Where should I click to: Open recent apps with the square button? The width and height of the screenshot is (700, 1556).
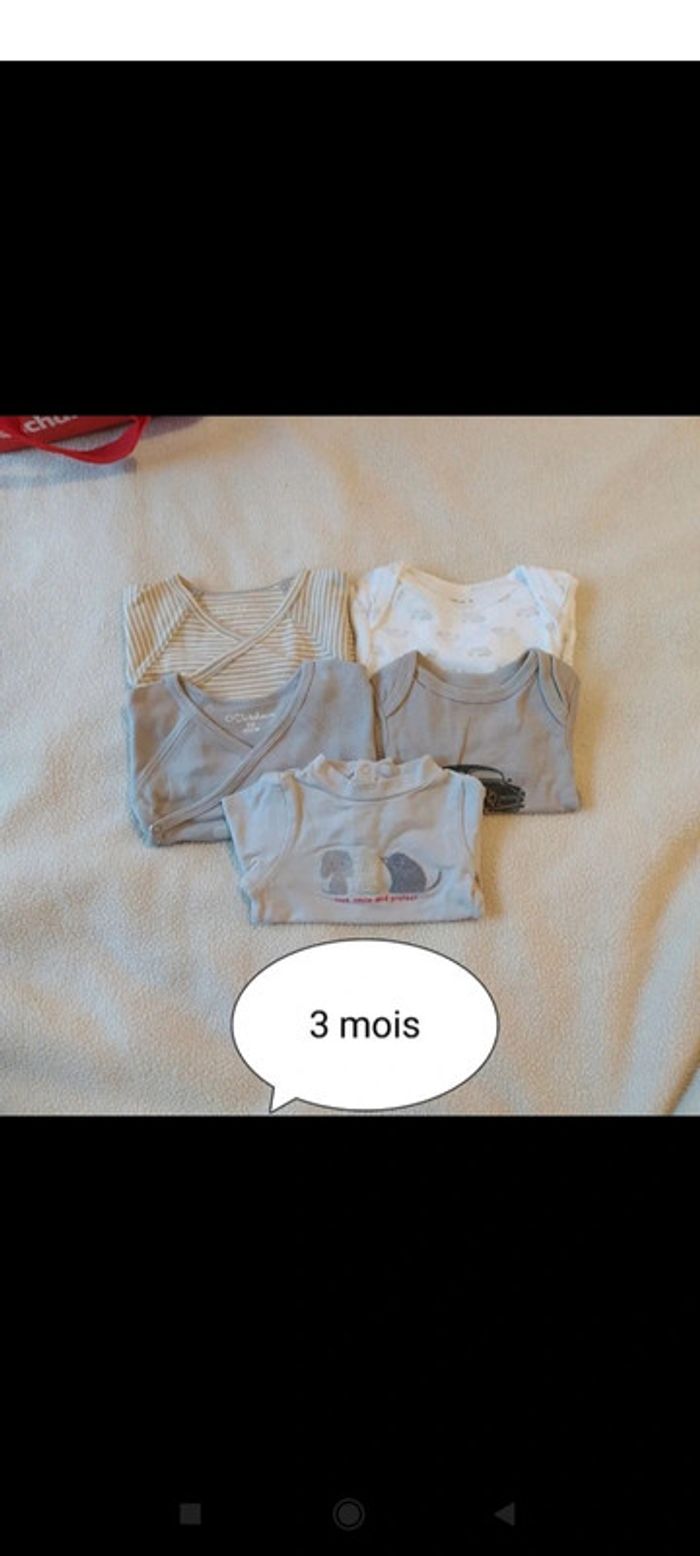190,1514
